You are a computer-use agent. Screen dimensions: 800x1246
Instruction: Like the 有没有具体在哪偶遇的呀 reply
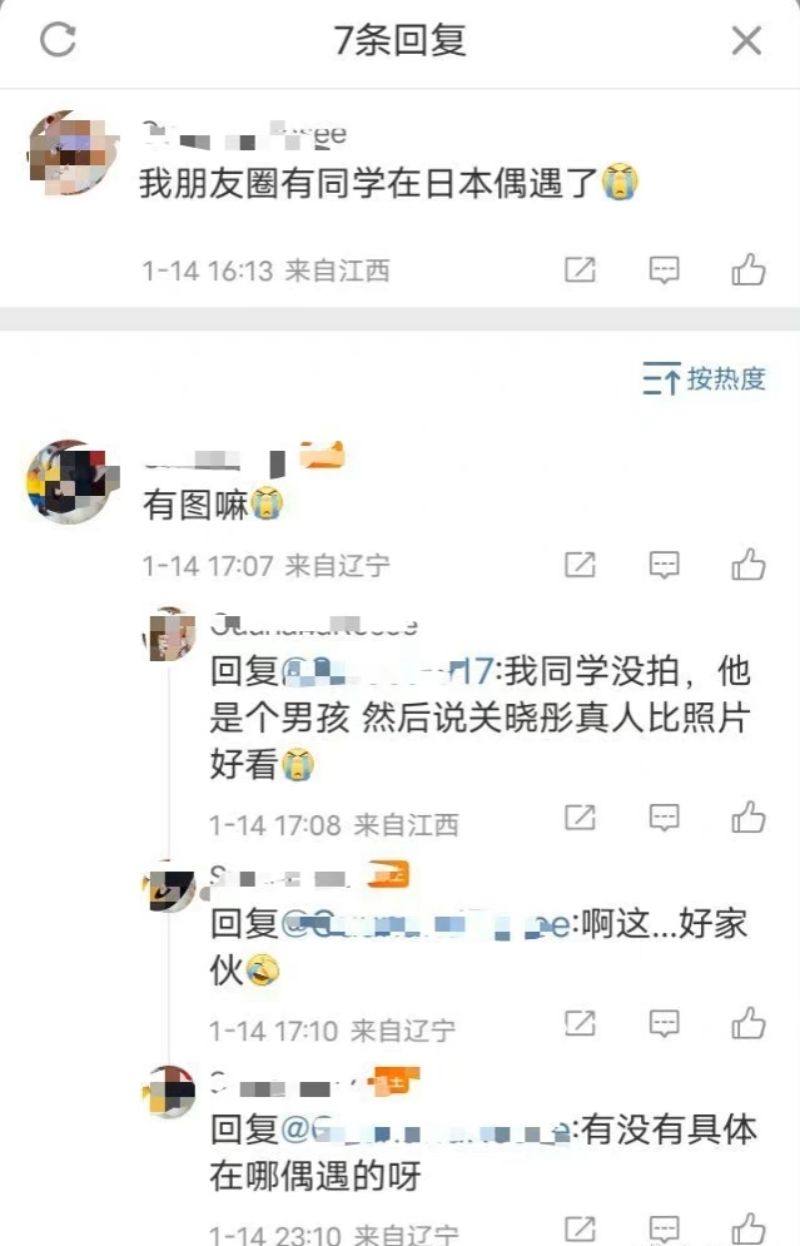point(748,1229)
